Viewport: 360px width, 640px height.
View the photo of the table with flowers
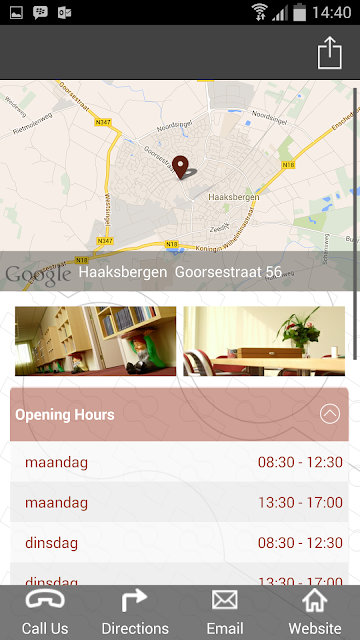[x=264, y=341]
